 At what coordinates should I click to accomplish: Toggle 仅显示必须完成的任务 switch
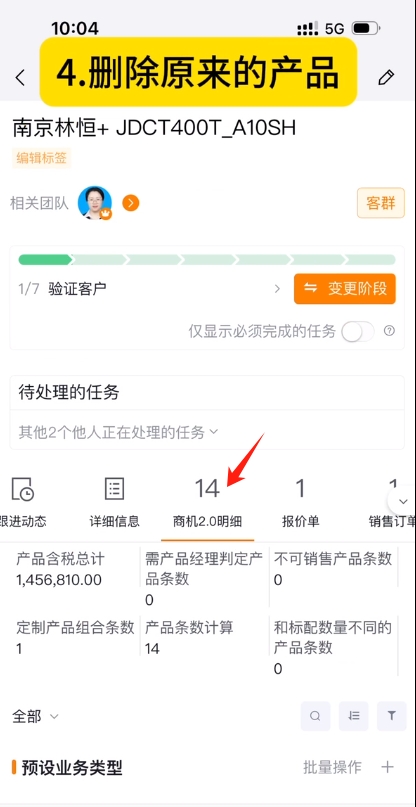(358, 331)
